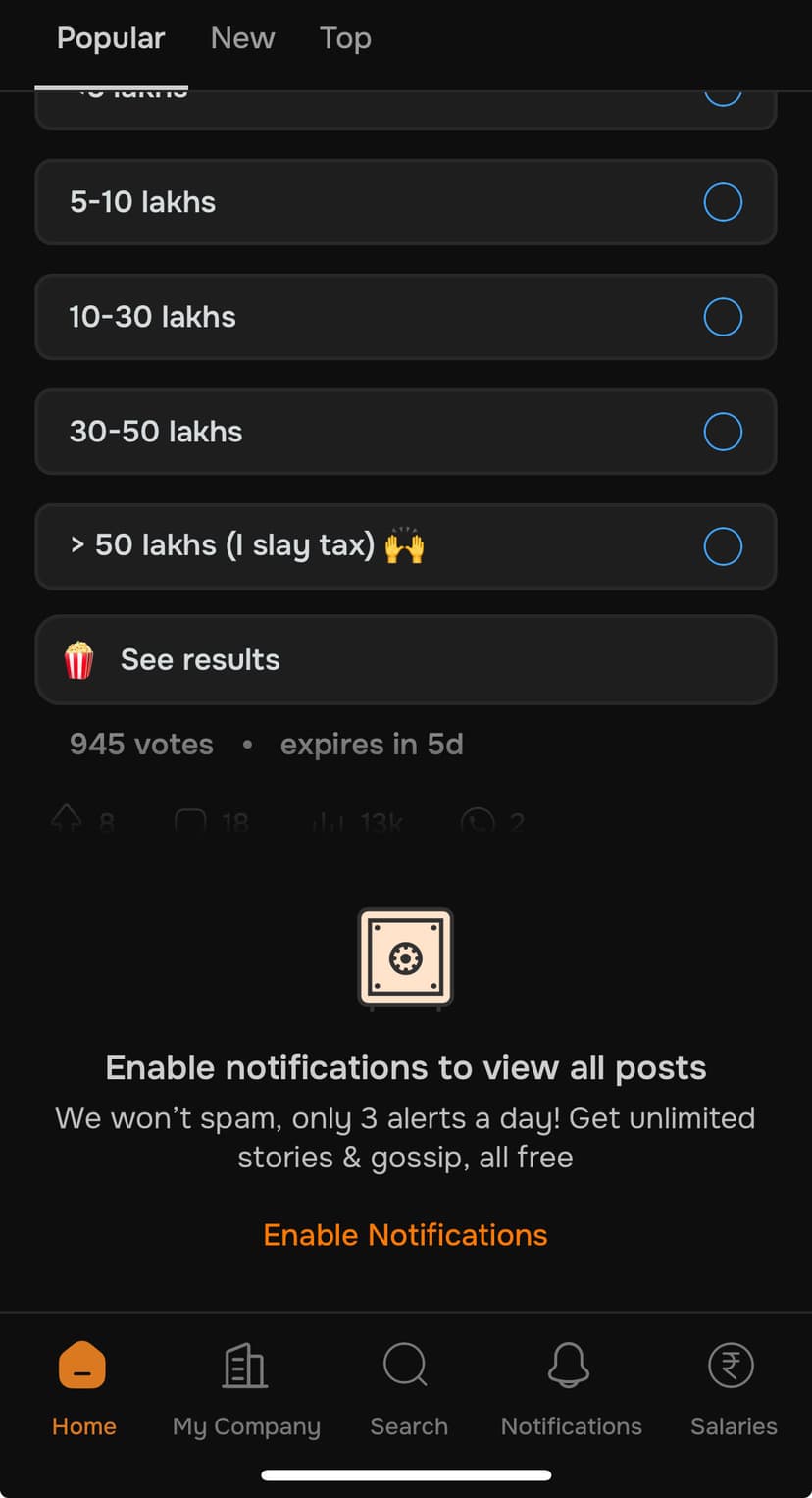Open the Home feed
Image resolution: width=812 pixels, height=1498 pixels.
point(83,1386)
